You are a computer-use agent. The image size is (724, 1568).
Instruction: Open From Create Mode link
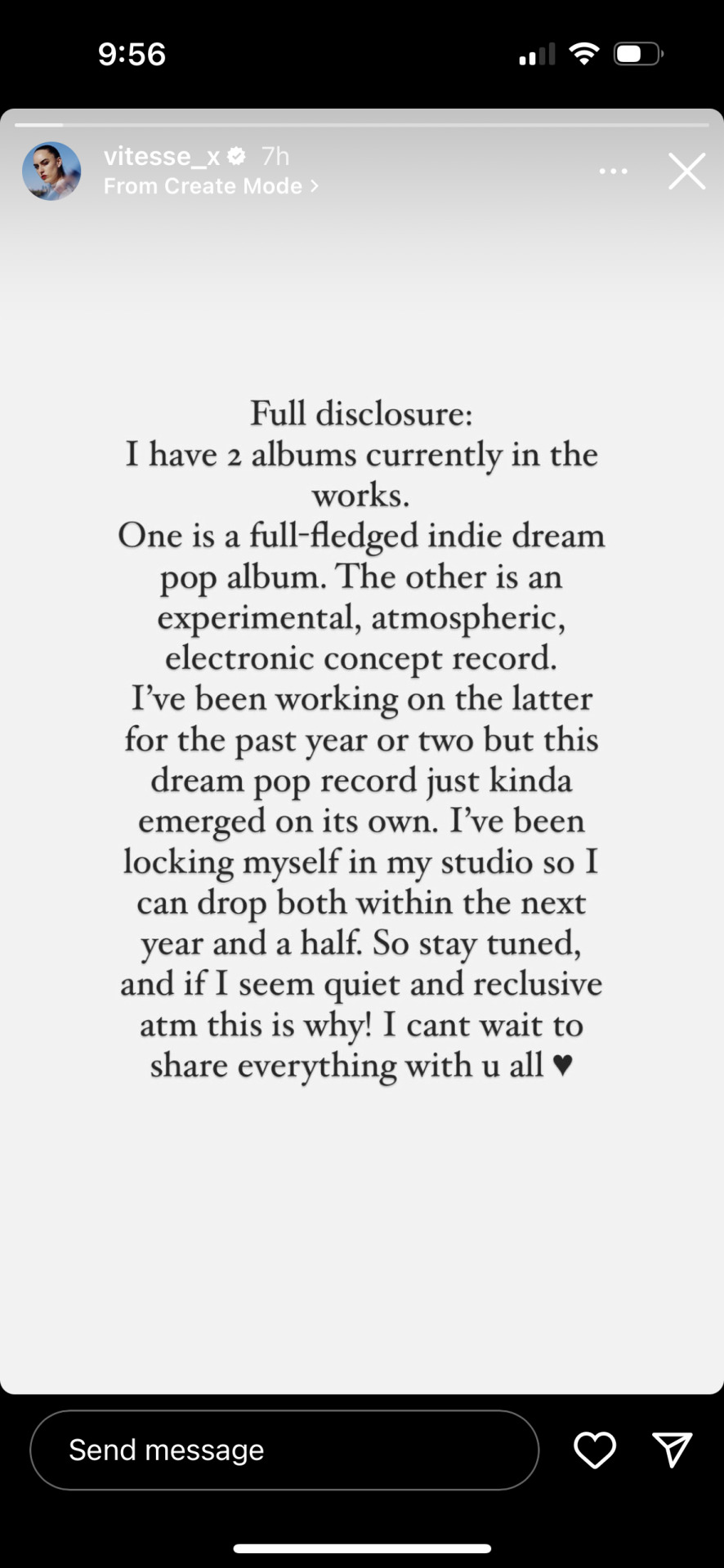coord(210,186)
